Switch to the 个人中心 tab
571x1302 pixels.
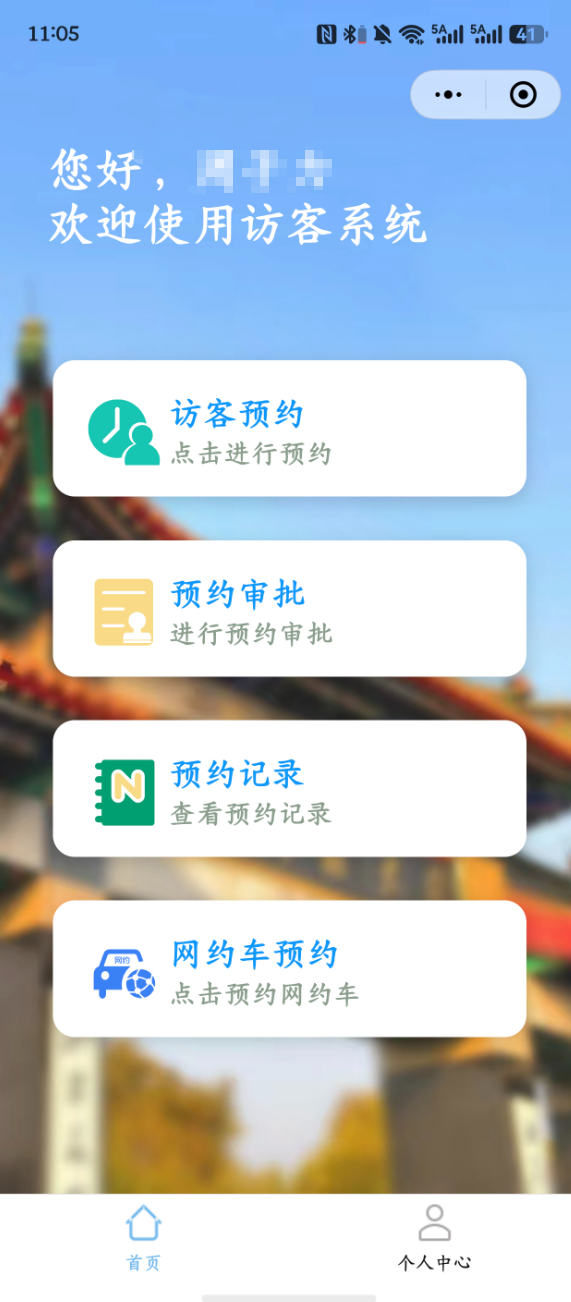[x=434, y=1238]
